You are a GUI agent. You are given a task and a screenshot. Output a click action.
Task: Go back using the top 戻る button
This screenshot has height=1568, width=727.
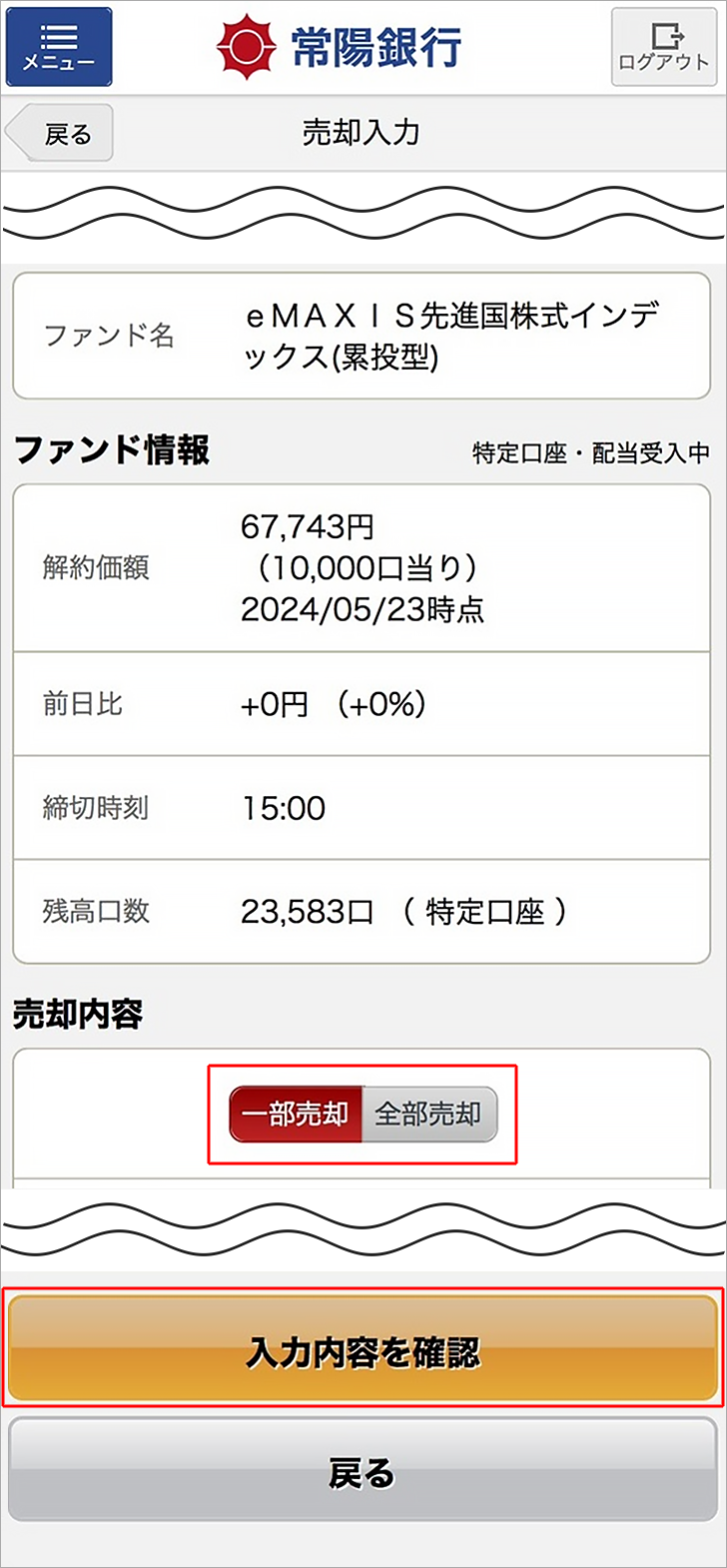coord(60,133)
